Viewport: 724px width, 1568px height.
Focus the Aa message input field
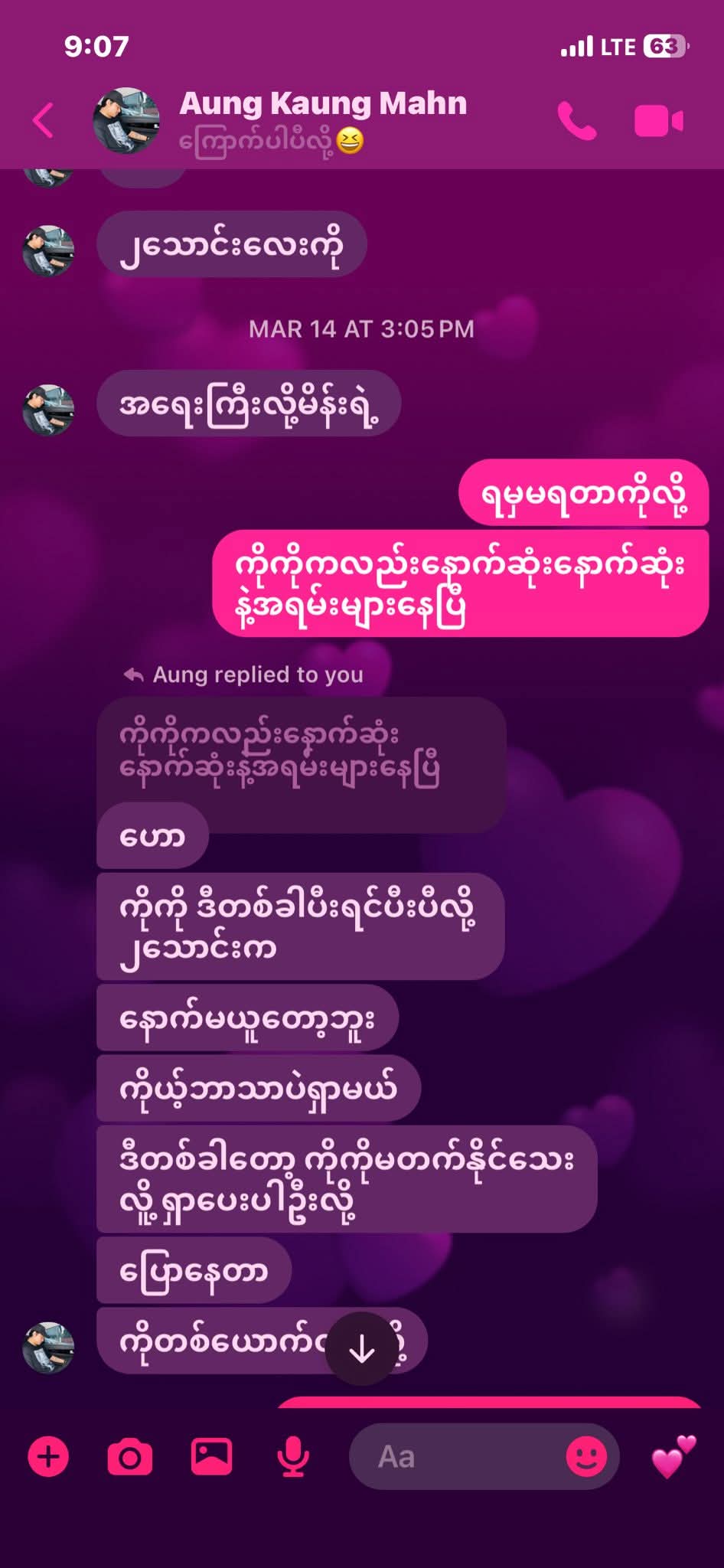click(x=459, y=1456)
